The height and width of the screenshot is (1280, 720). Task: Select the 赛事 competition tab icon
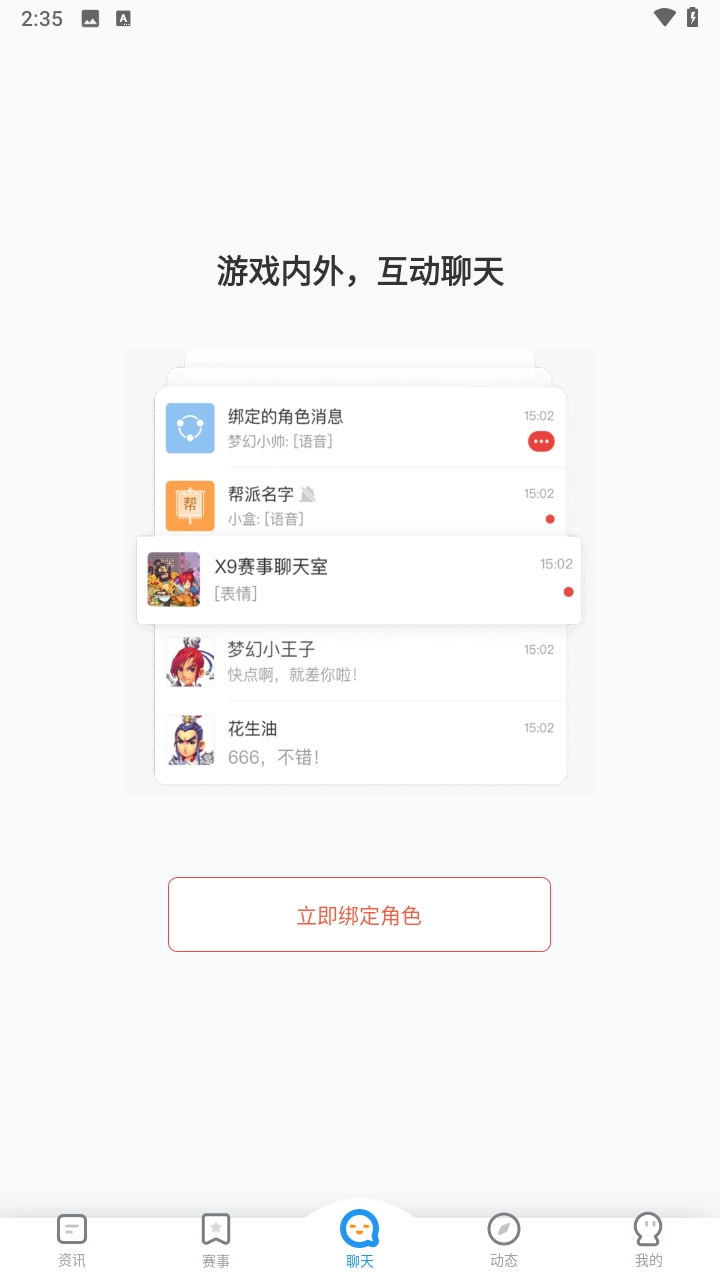point(215,1228)
